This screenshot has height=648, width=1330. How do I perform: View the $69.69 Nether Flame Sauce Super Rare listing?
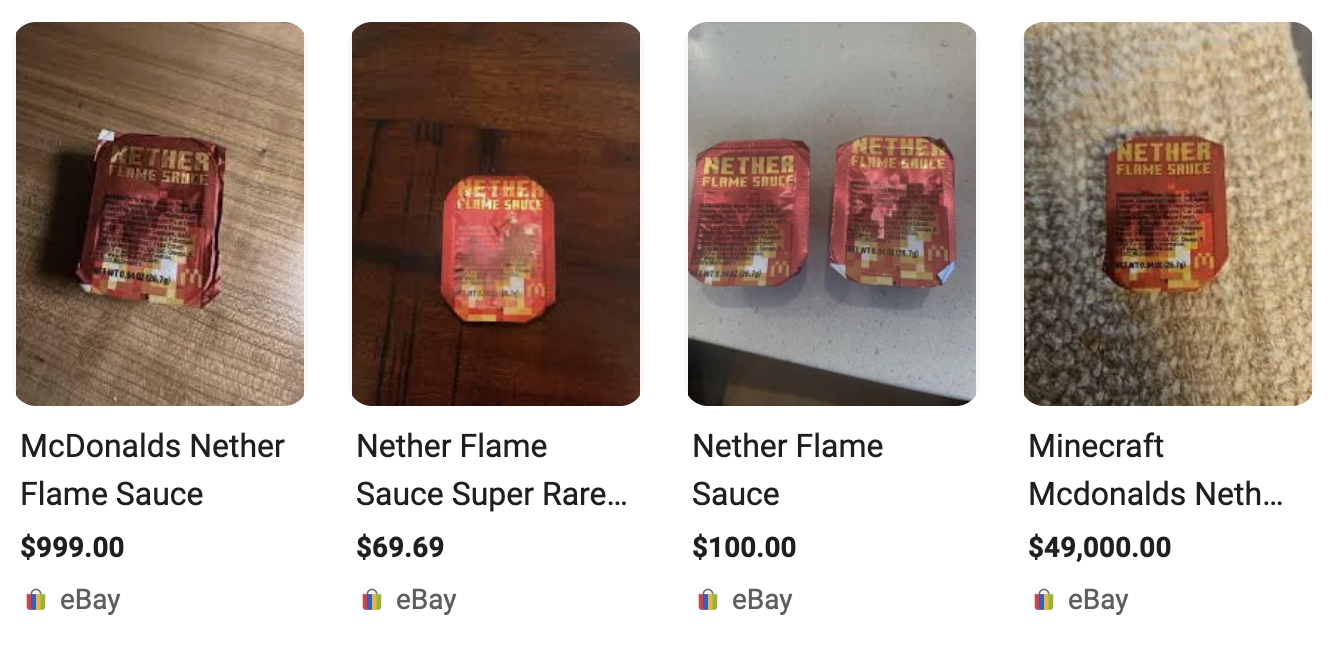click(x=496, y=214)
